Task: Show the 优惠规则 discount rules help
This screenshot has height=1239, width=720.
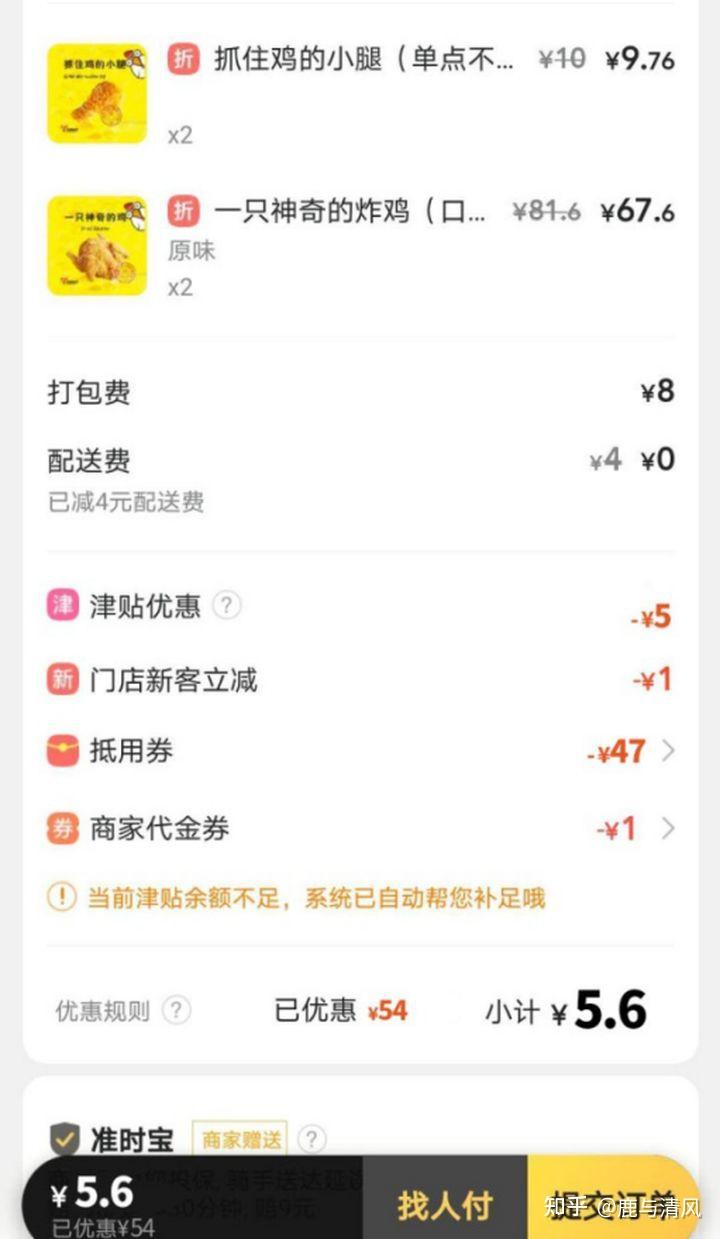Action: pyautogui.click(x=176, y=1010)
